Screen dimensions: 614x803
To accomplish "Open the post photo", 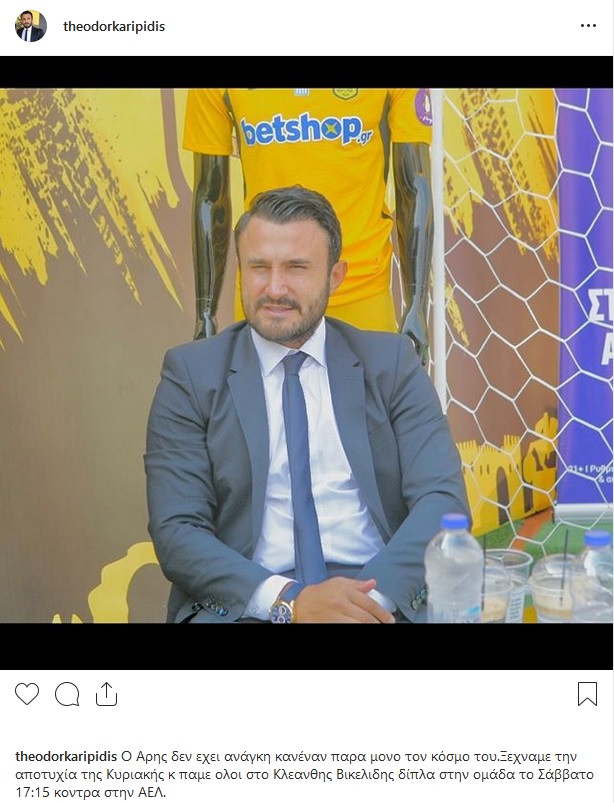I will coord(307,360).
